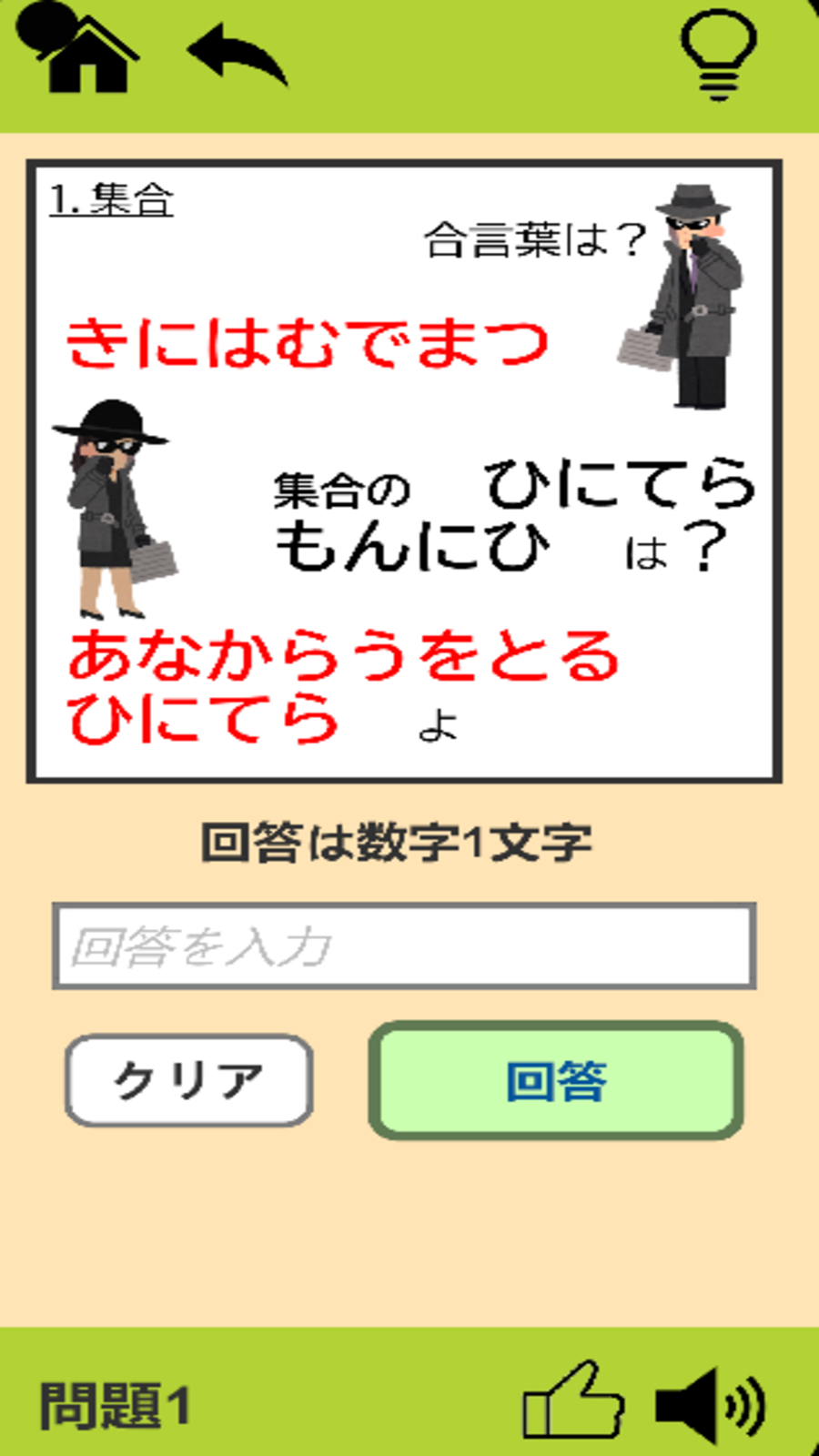819x1456 pixels.
Task: Give a thumbs up rating
Action: [572, 1404]
